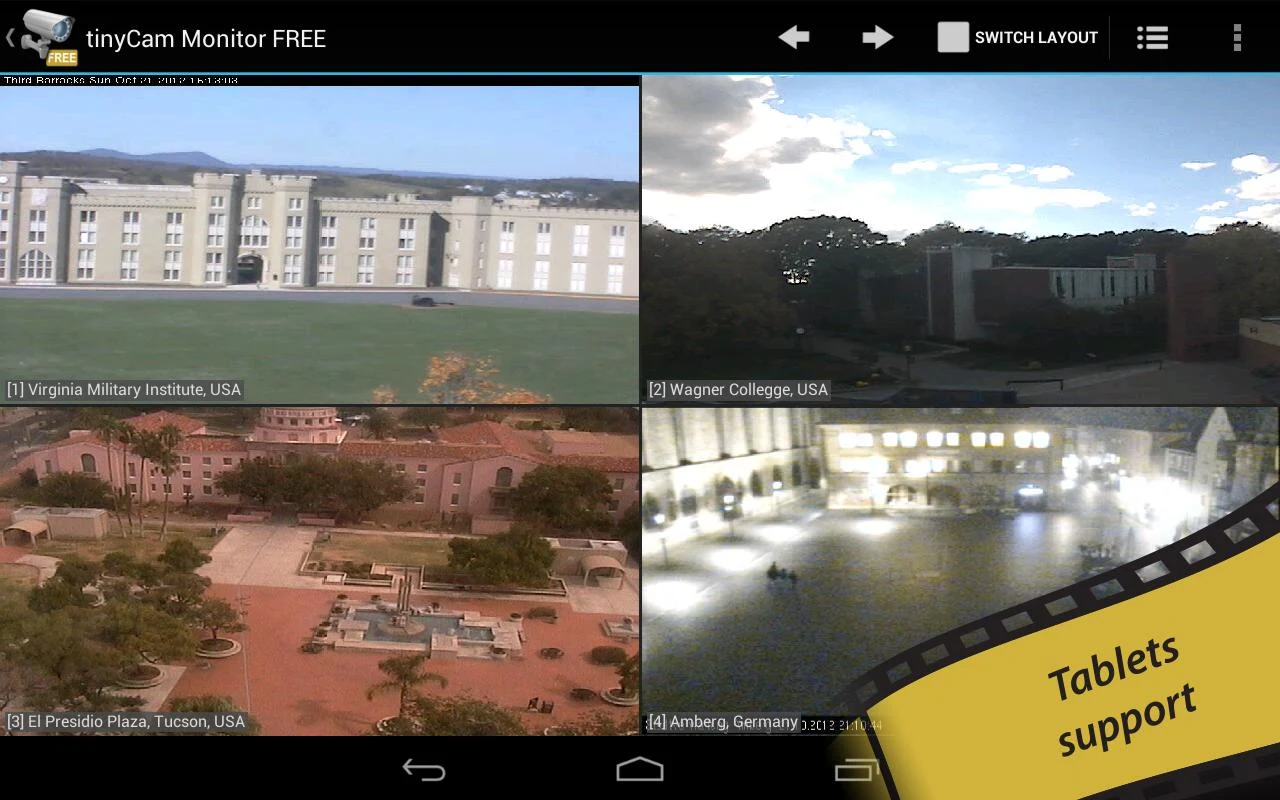Show the previous camera page arrow
The height and width of the screenshot is (800, 1280).
(794, 37)
